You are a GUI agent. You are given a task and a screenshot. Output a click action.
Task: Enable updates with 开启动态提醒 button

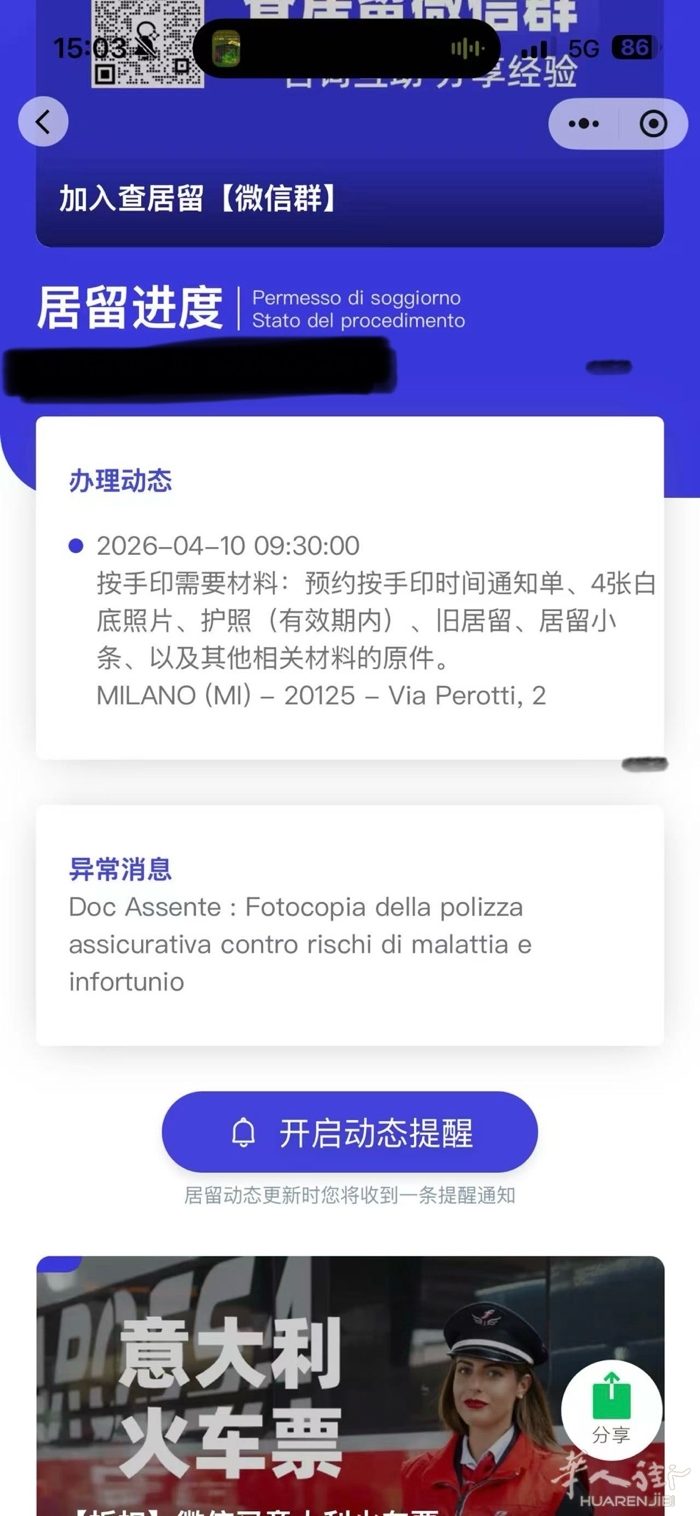pos(349,1132)
